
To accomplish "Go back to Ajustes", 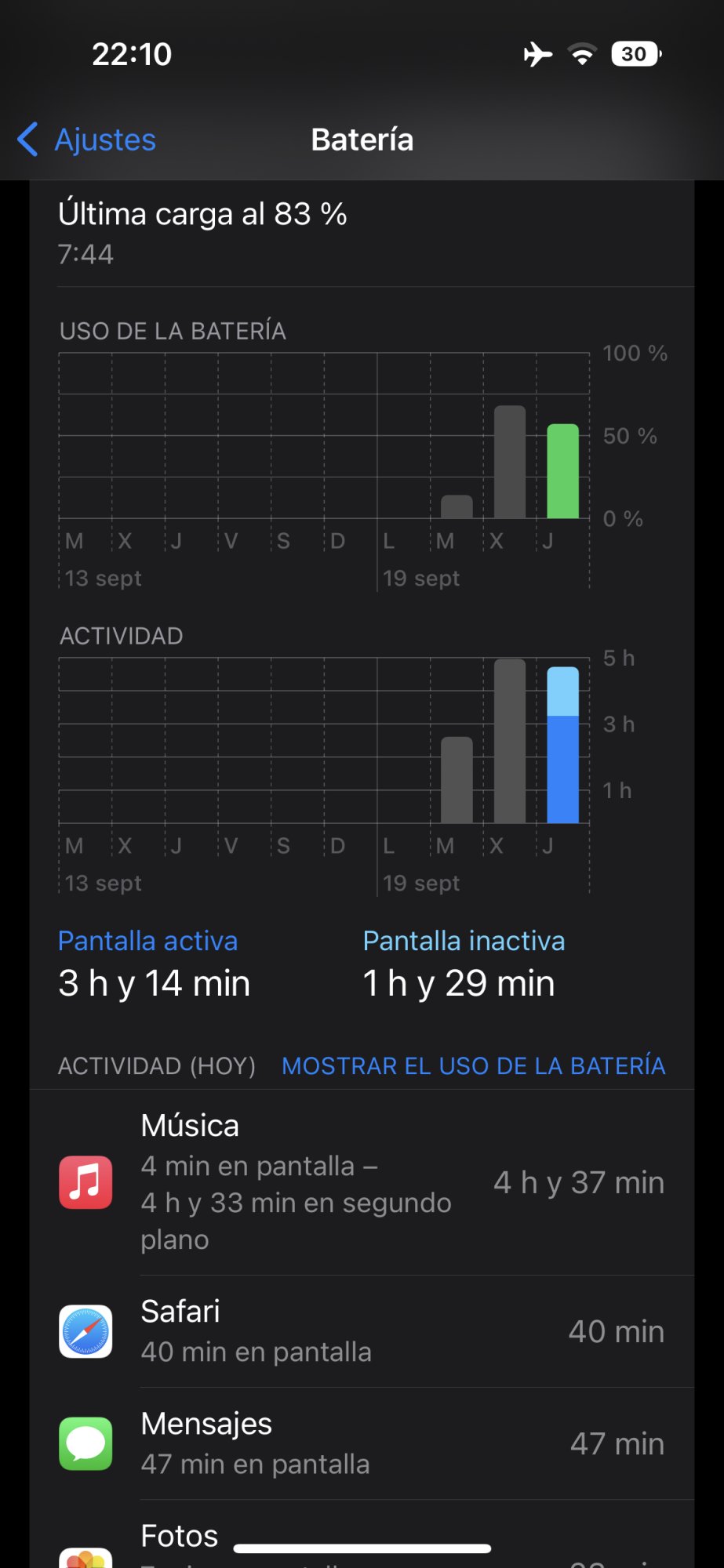I will 88,140.
